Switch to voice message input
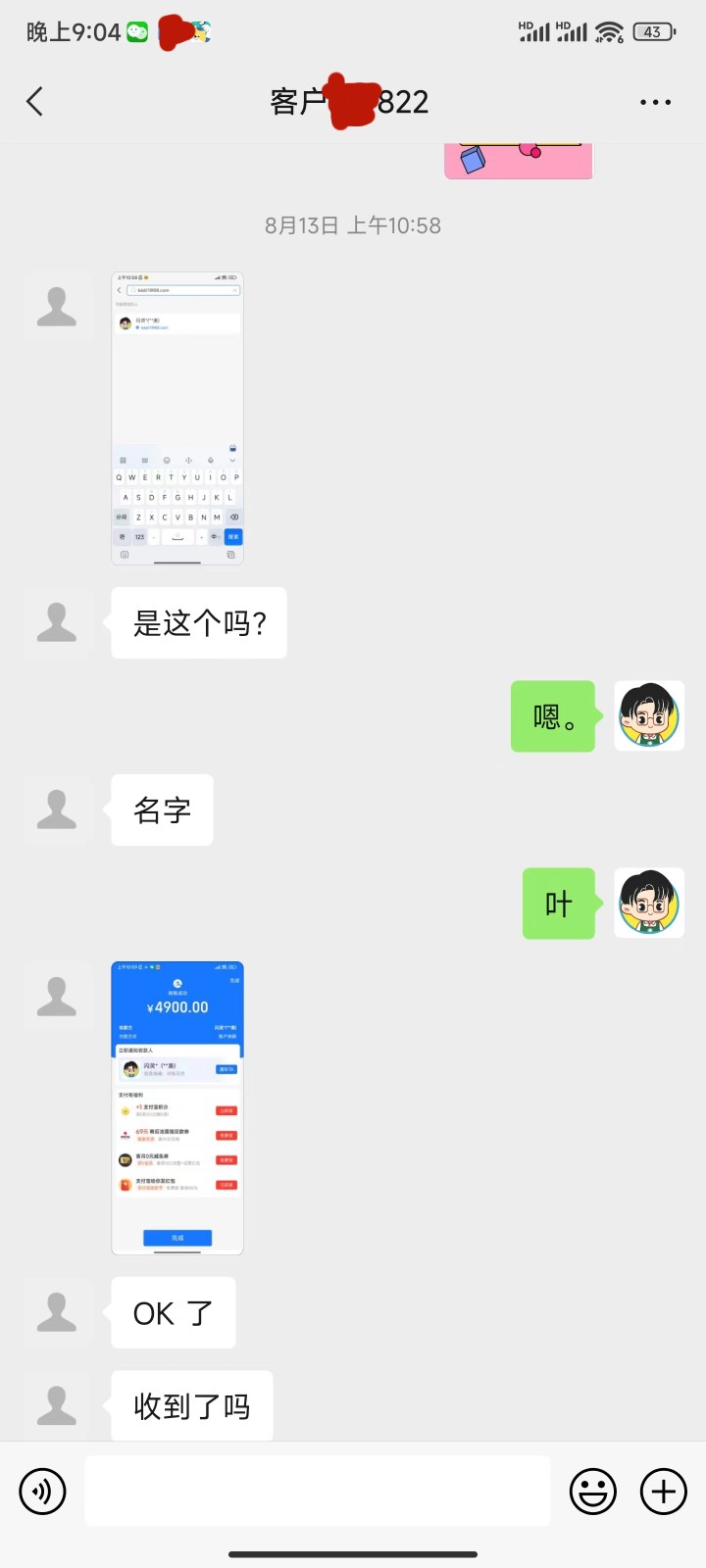 point(42,1492)
